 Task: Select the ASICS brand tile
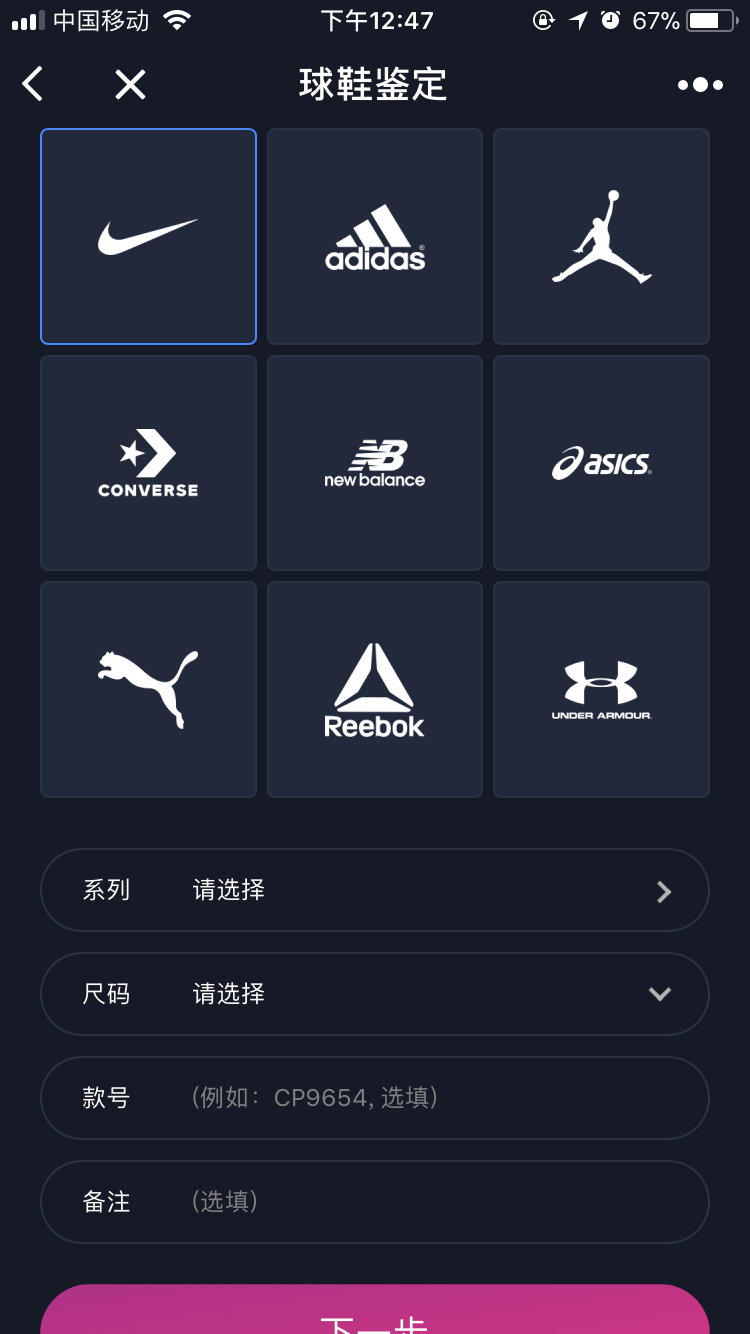click(x=601, y=463)
